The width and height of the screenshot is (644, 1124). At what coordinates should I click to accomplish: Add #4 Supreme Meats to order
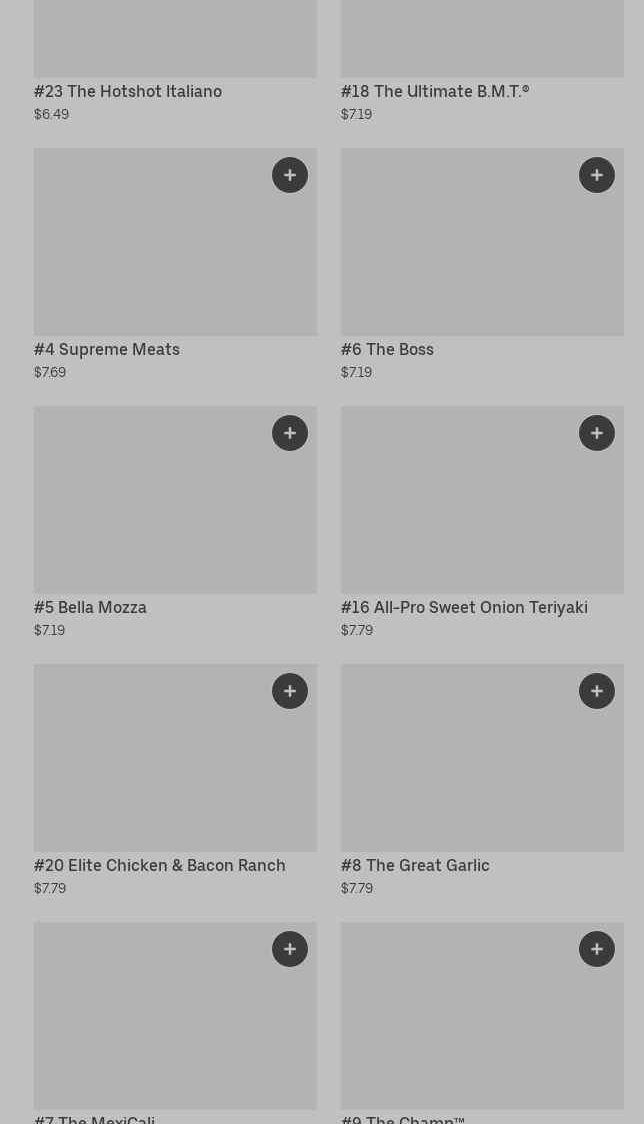click(x=290, y=175)
